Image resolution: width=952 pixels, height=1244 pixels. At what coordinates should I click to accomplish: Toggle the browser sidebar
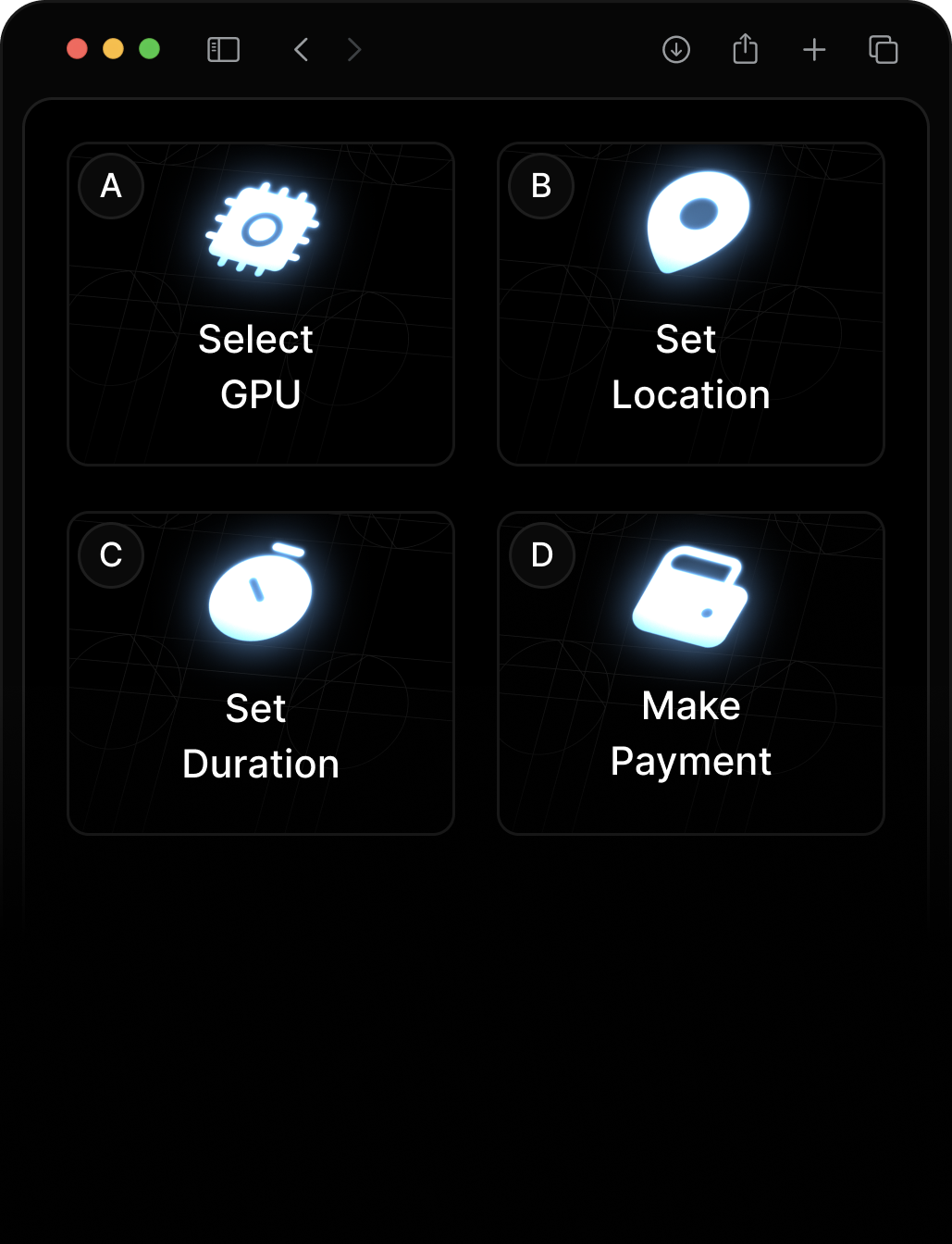pyautogui.click(x=223, y=49)
